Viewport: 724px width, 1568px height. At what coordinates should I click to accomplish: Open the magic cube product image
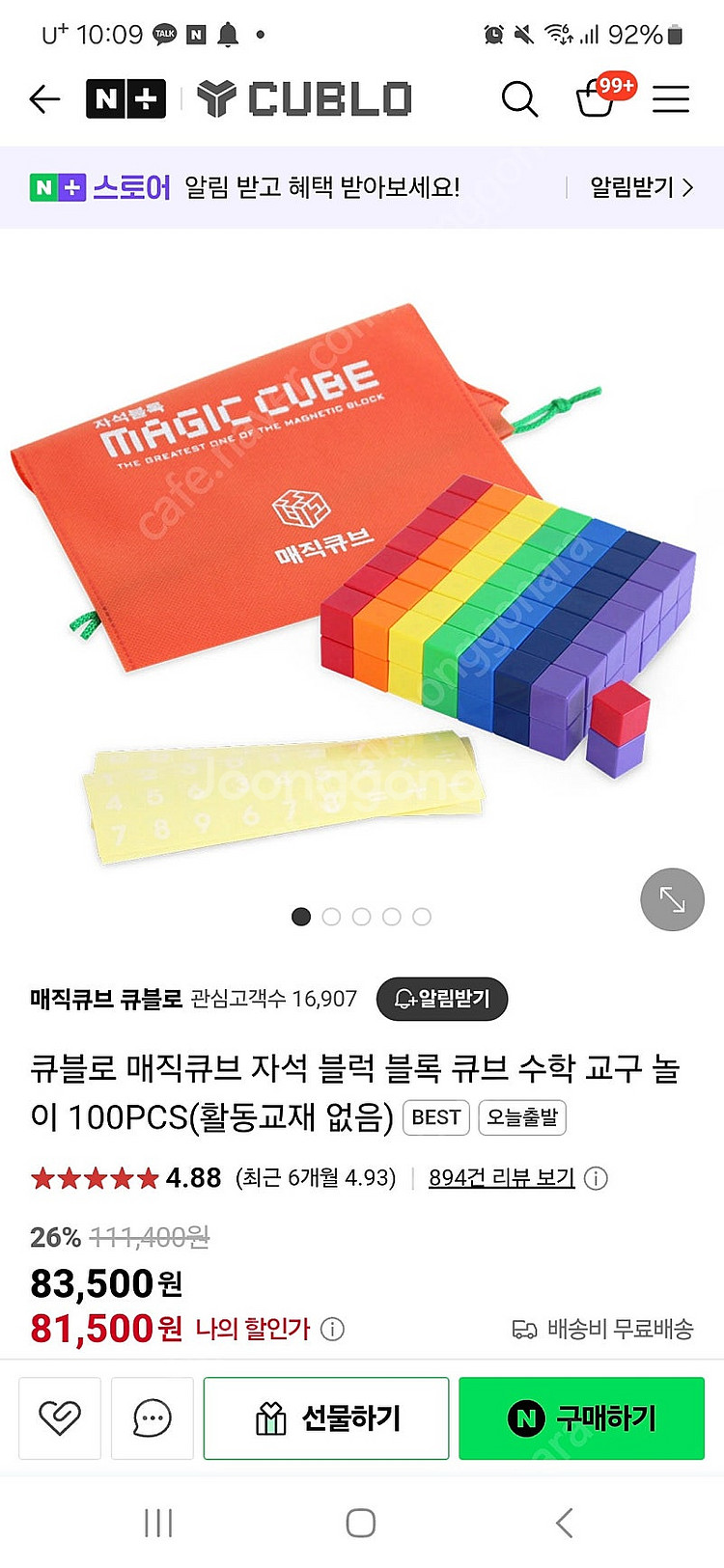(x=362, y=579)
